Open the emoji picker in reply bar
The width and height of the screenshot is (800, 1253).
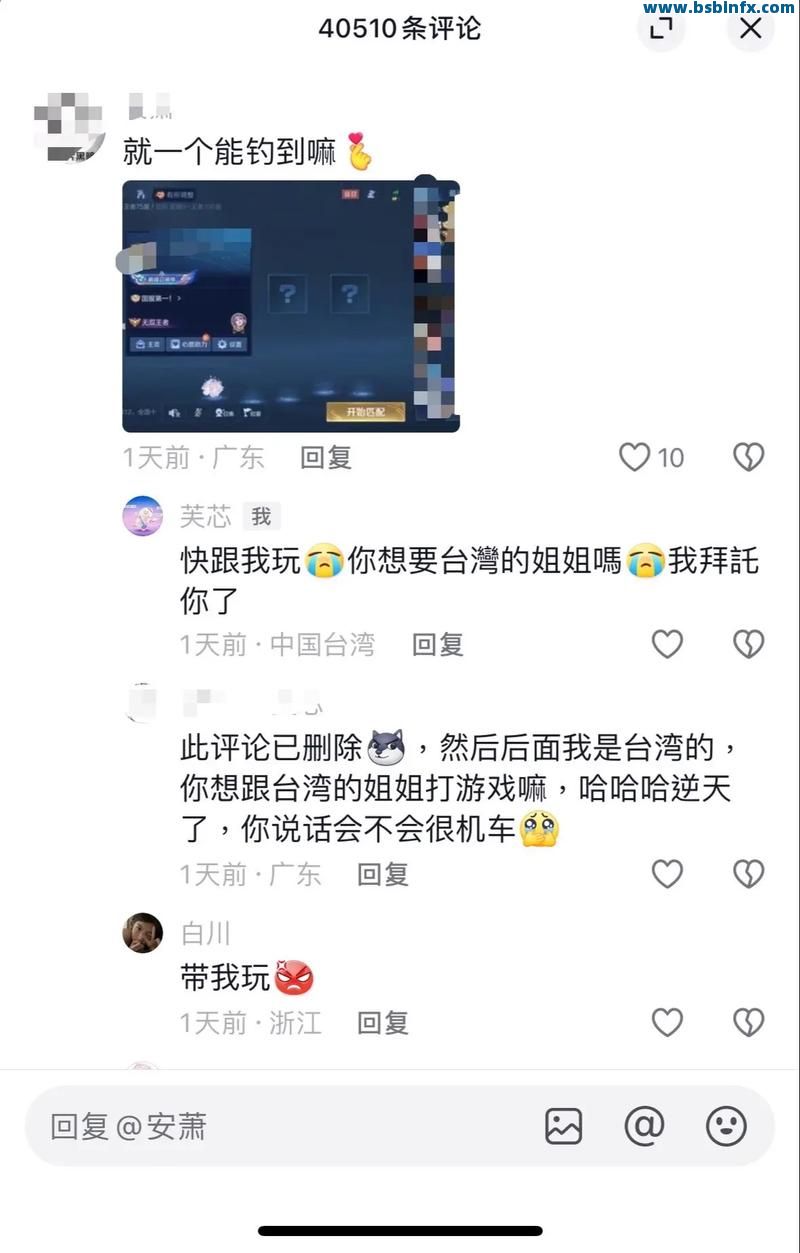coord(726,1127)
